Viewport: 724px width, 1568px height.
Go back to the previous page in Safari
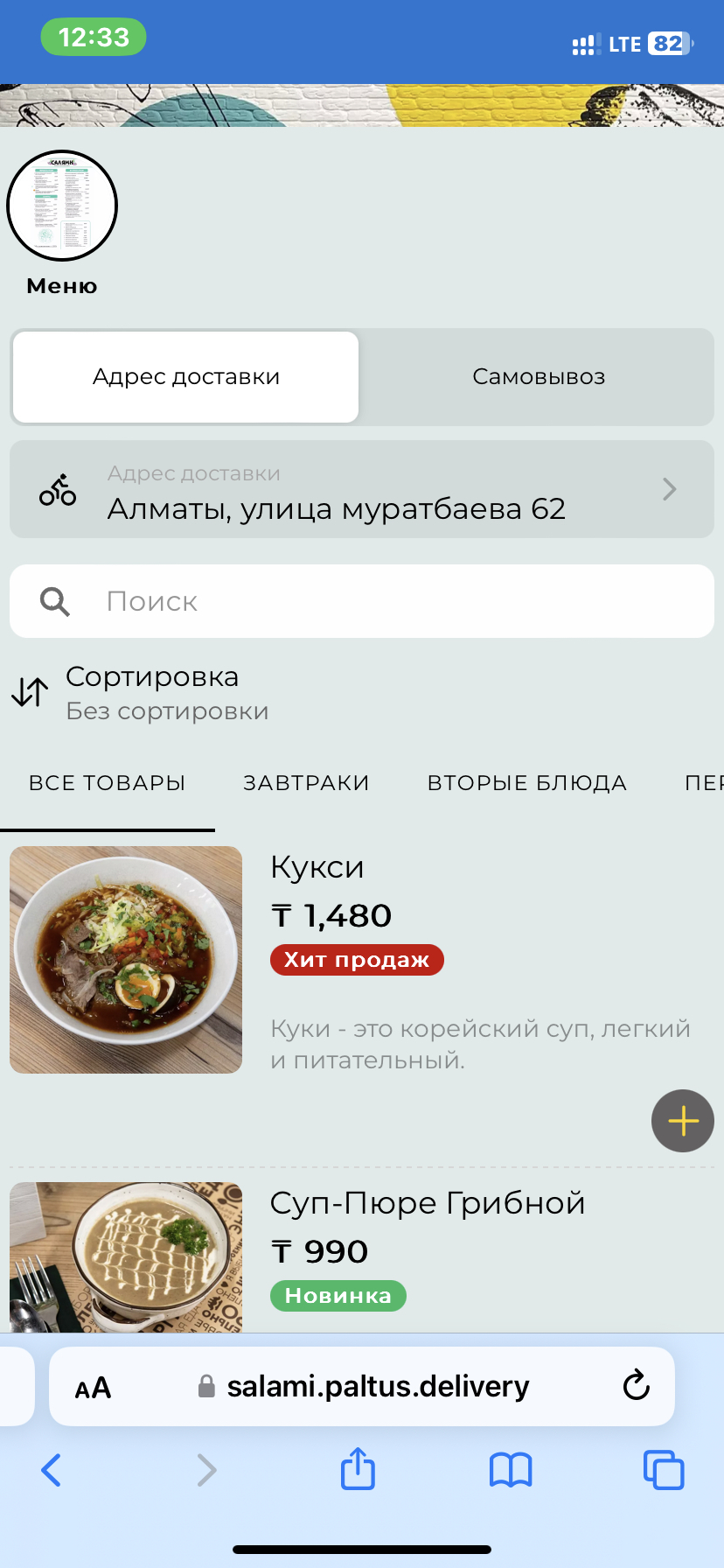(52, 1470)
